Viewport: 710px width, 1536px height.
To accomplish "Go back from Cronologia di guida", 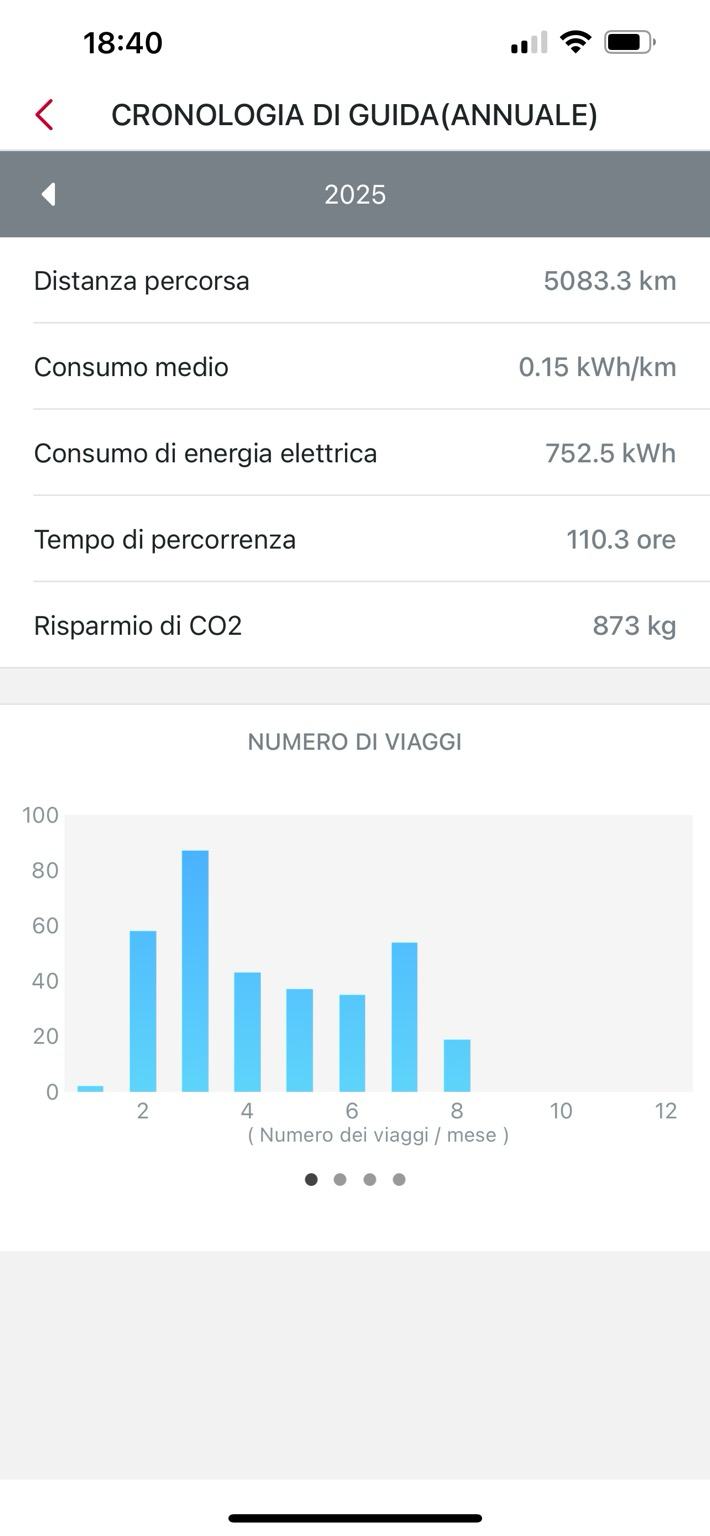I will click(44, 115).
